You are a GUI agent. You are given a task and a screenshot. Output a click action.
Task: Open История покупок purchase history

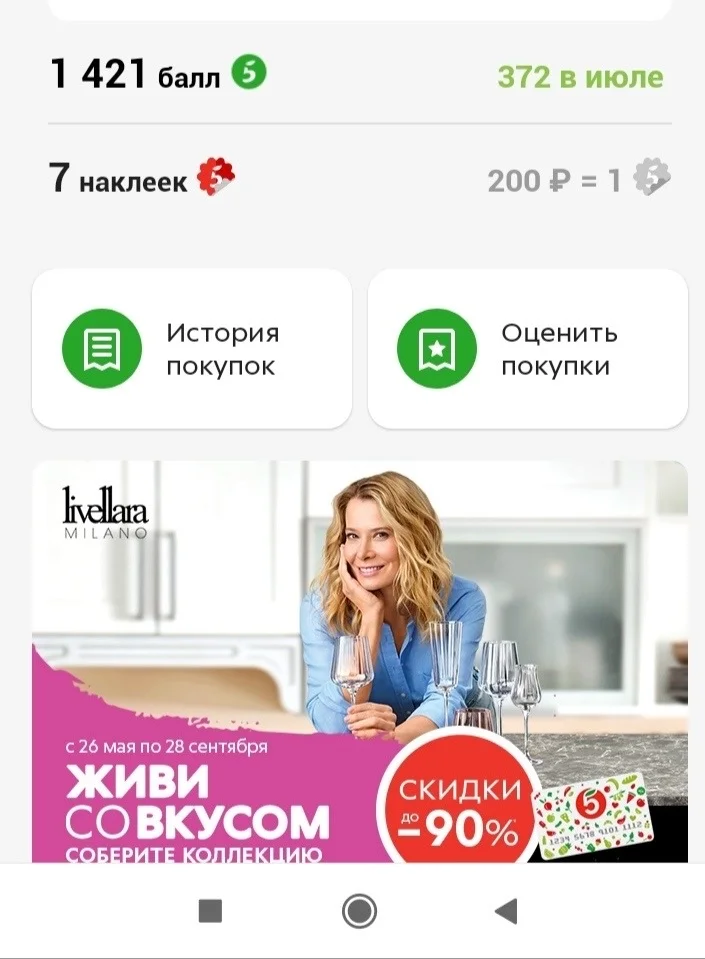pyautogui.click(x=192, y=349)
